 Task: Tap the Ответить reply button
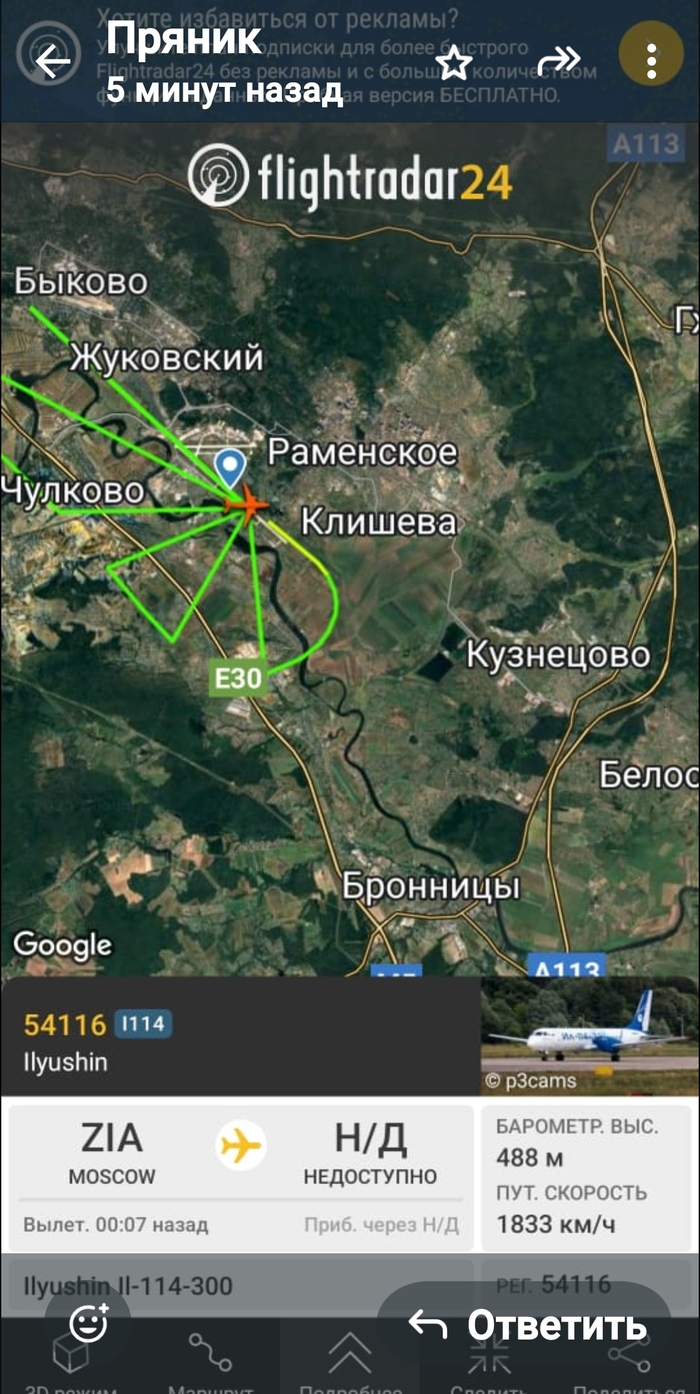pos(527,1326)
